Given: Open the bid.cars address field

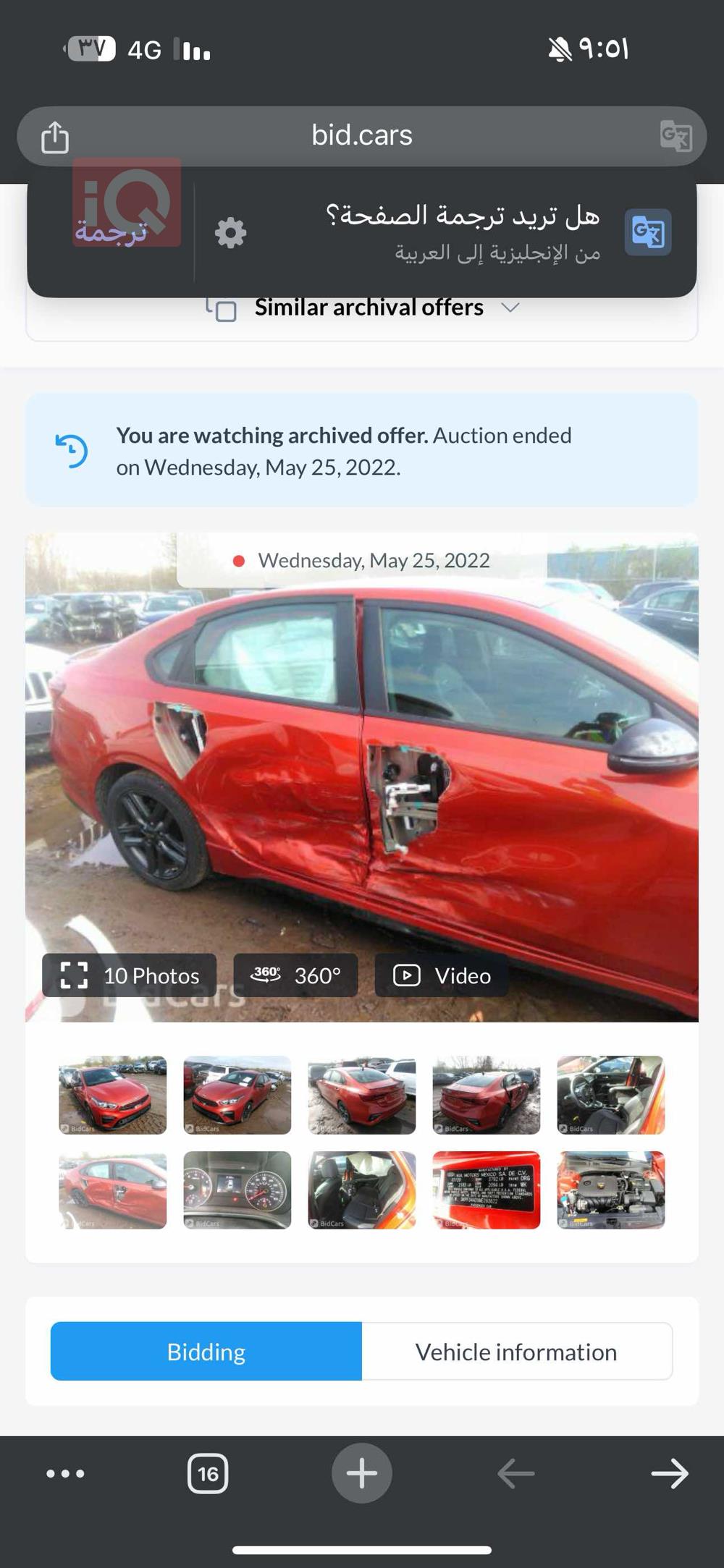Looking at the screenshot, I should pos(362,136).
